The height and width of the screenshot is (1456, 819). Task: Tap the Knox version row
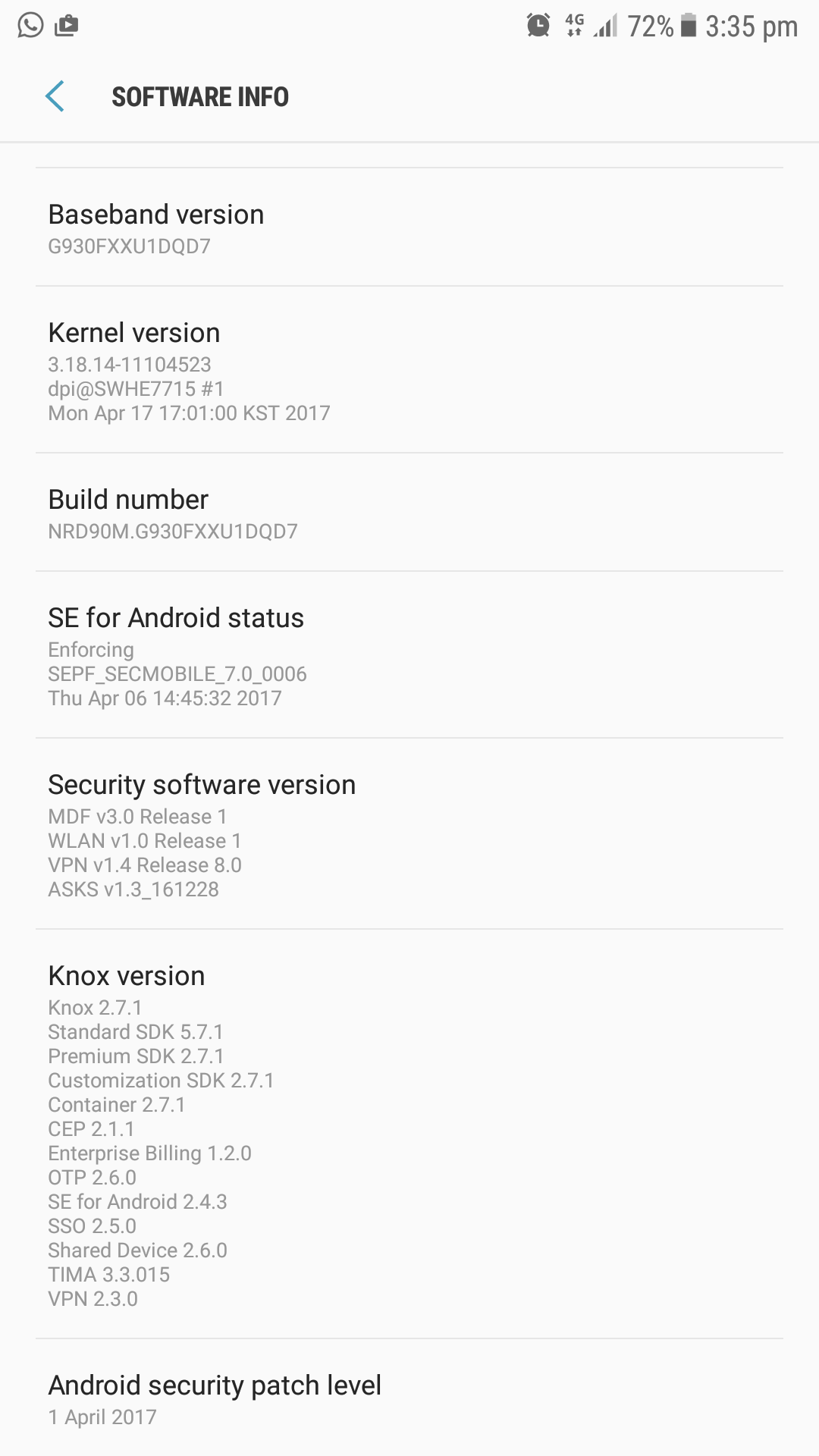click(409, 1134)
